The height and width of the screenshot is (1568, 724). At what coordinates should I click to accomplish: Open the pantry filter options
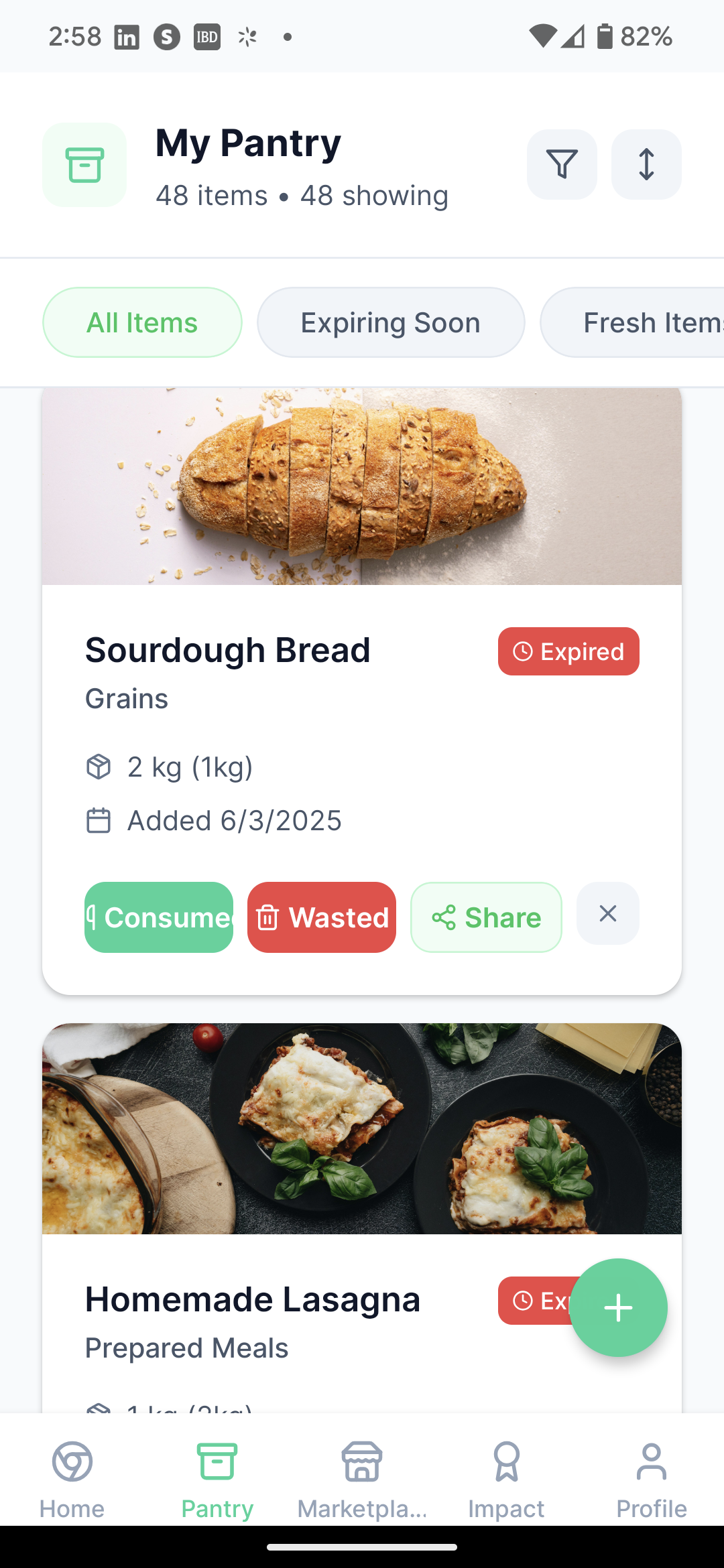click(x=562, y=164)
